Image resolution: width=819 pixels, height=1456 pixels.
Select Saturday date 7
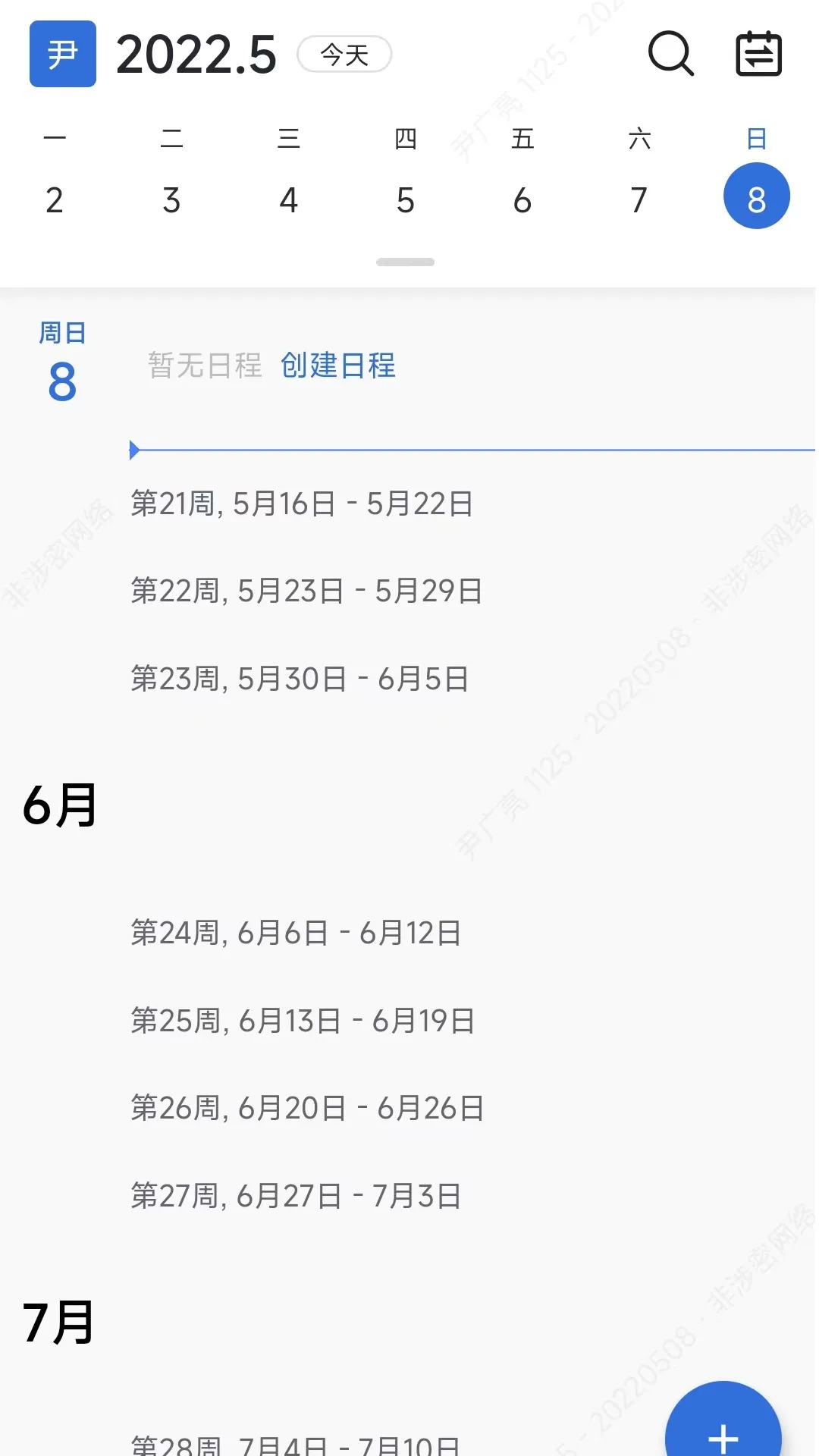click(639, 199)
